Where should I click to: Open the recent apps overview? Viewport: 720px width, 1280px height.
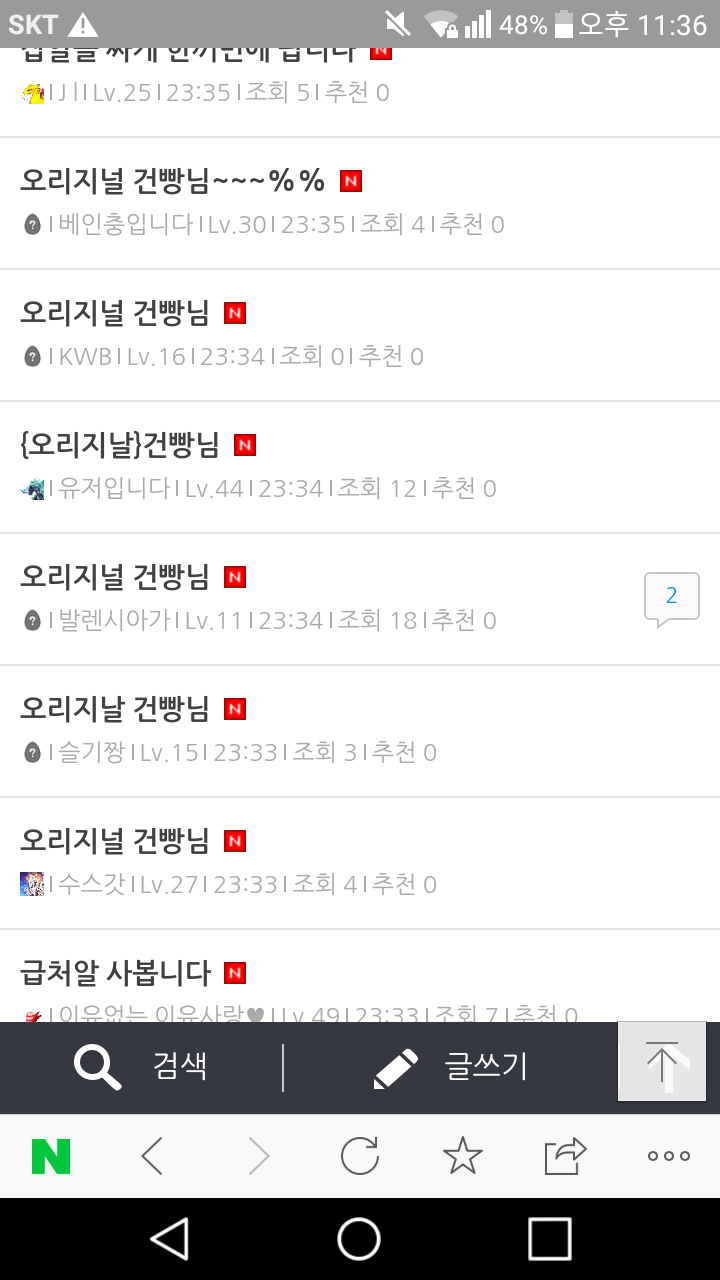click(x=549, y=1239)
